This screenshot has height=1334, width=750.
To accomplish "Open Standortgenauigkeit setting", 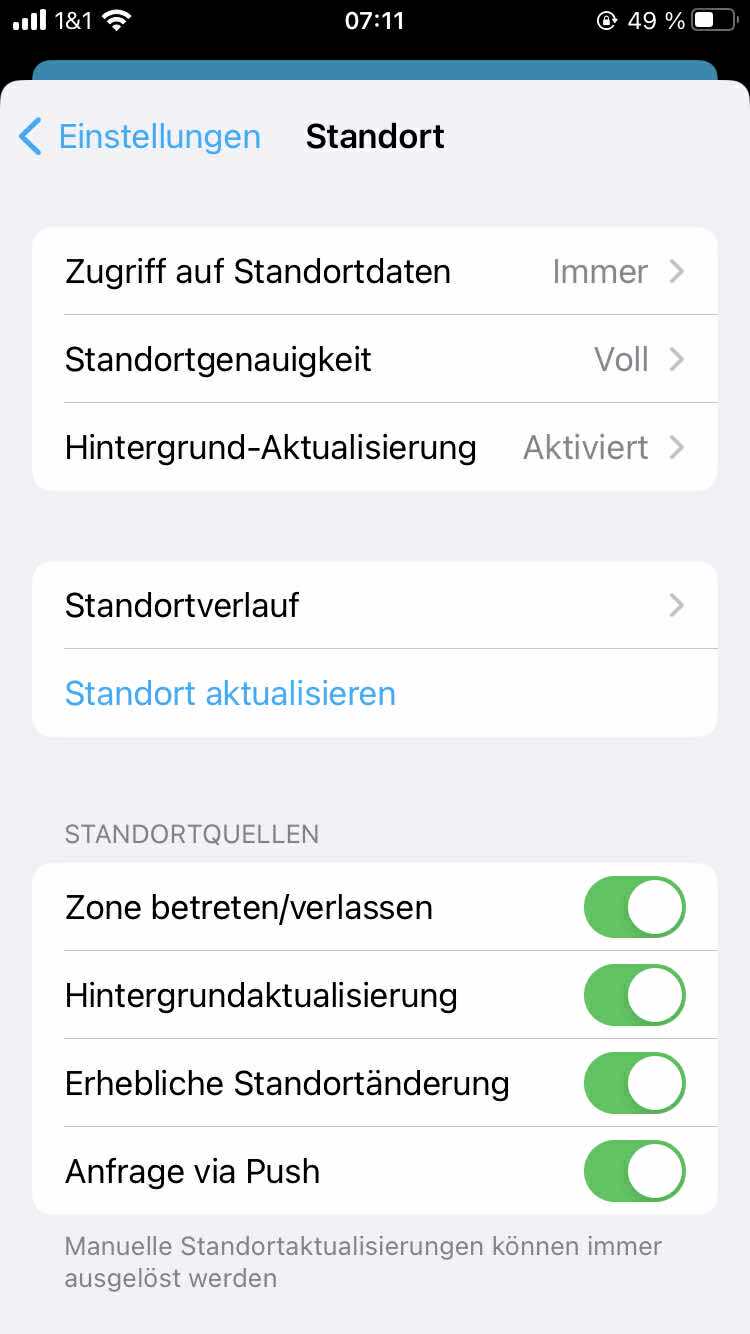I will pos(375,359).
